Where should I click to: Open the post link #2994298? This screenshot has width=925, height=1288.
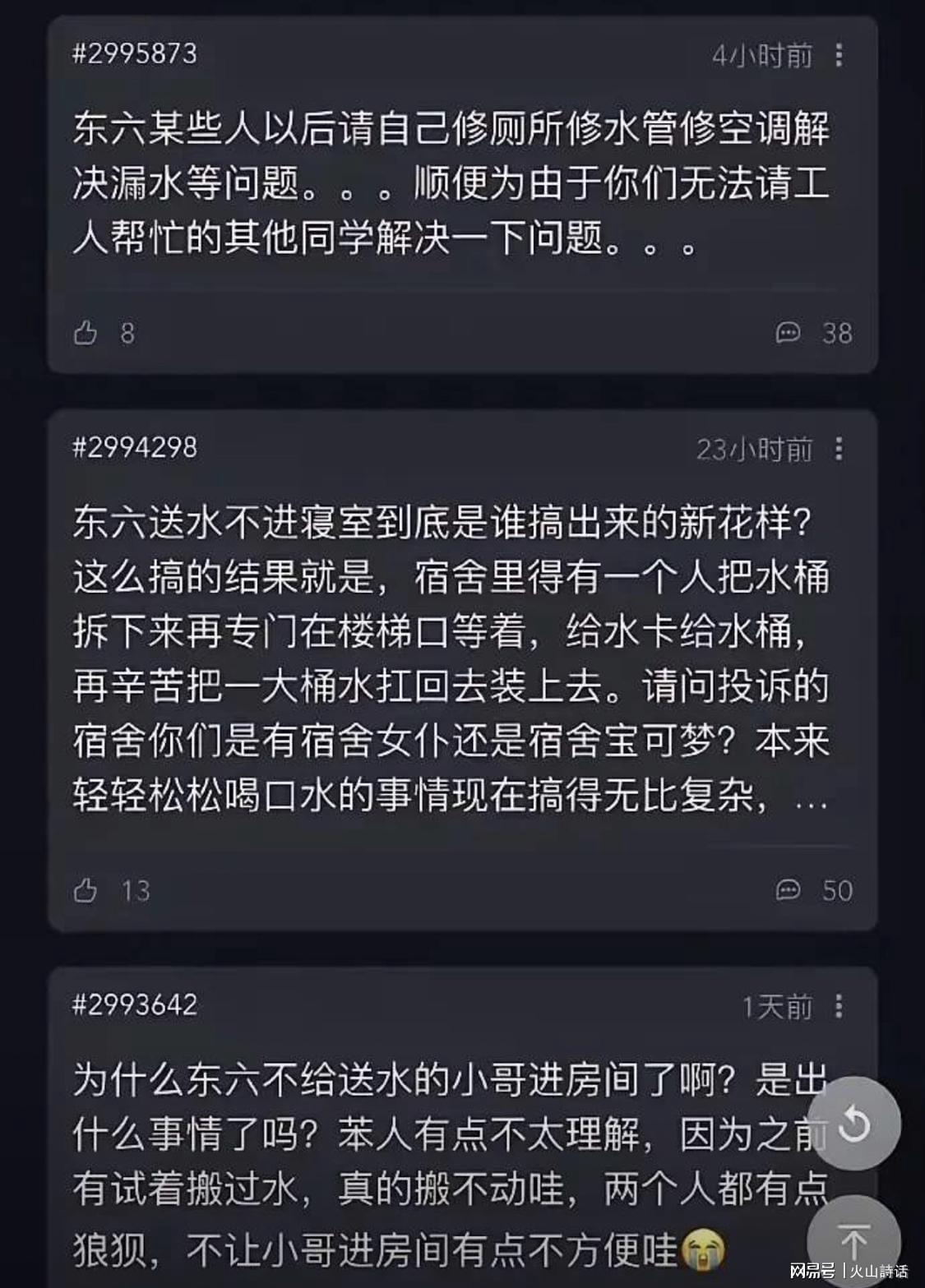[x=132, y=450]
